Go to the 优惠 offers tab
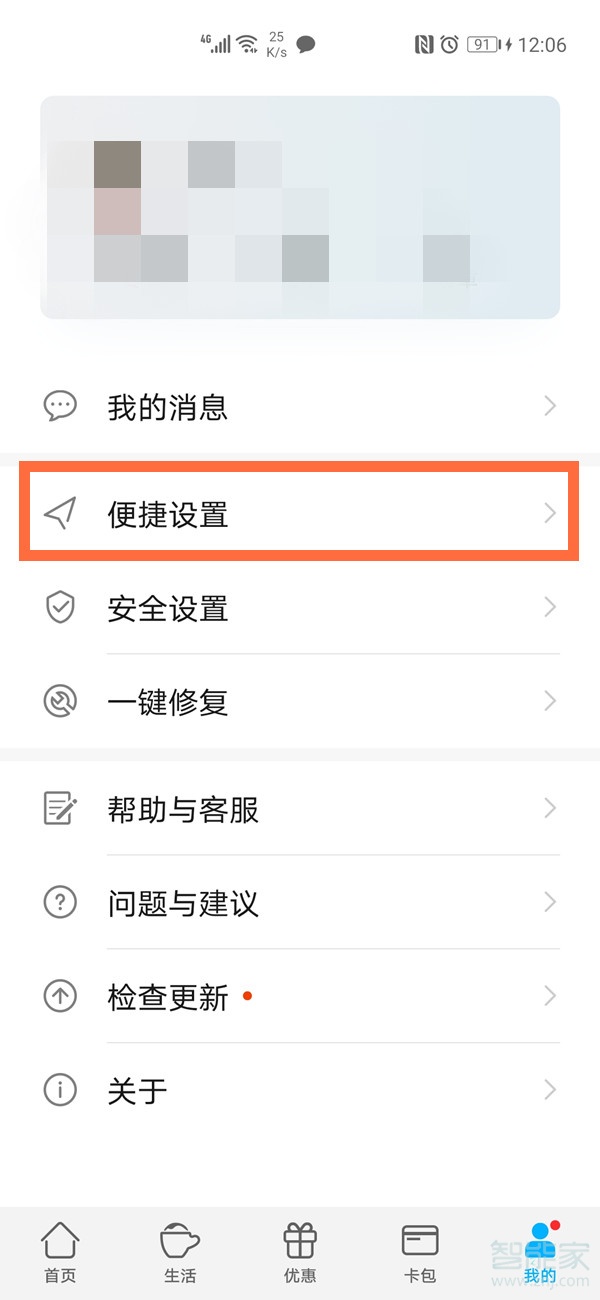 pos(300,1252)
